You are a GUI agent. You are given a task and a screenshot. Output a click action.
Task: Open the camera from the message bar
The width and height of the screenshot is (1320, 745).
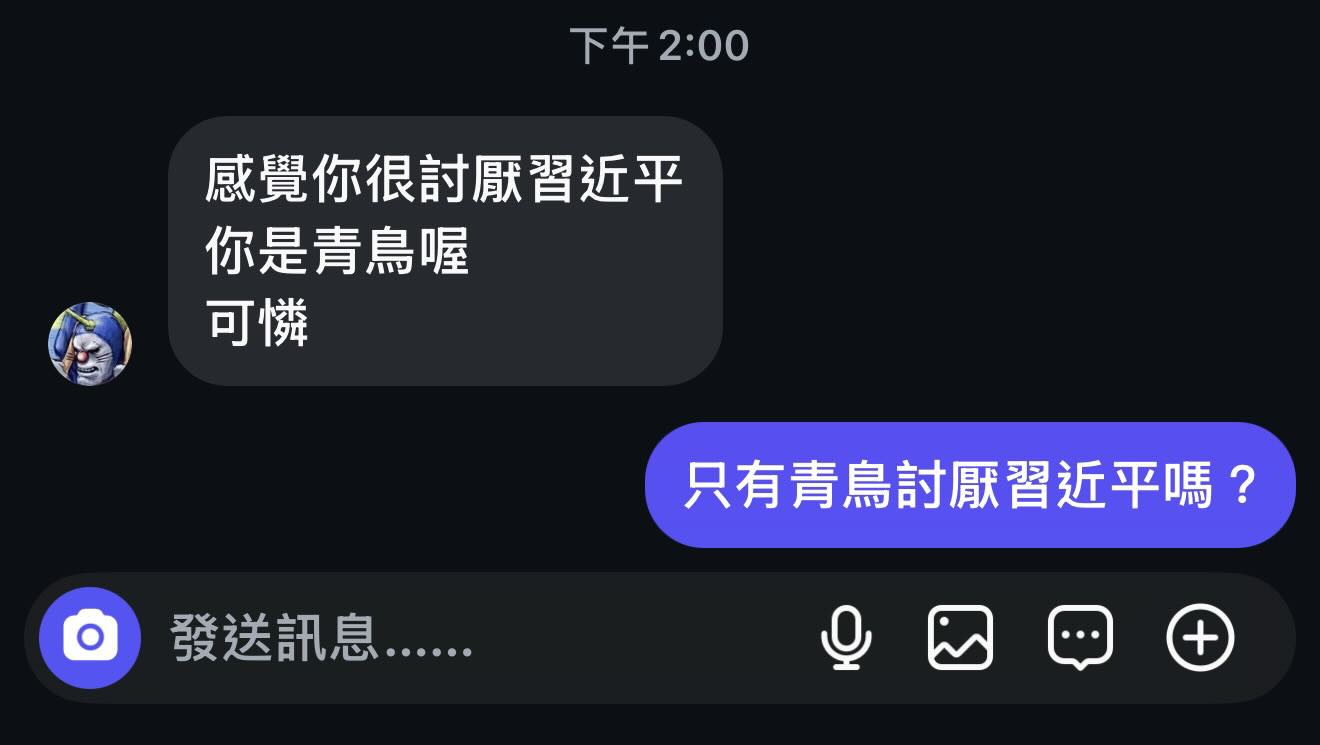[91, 638]
